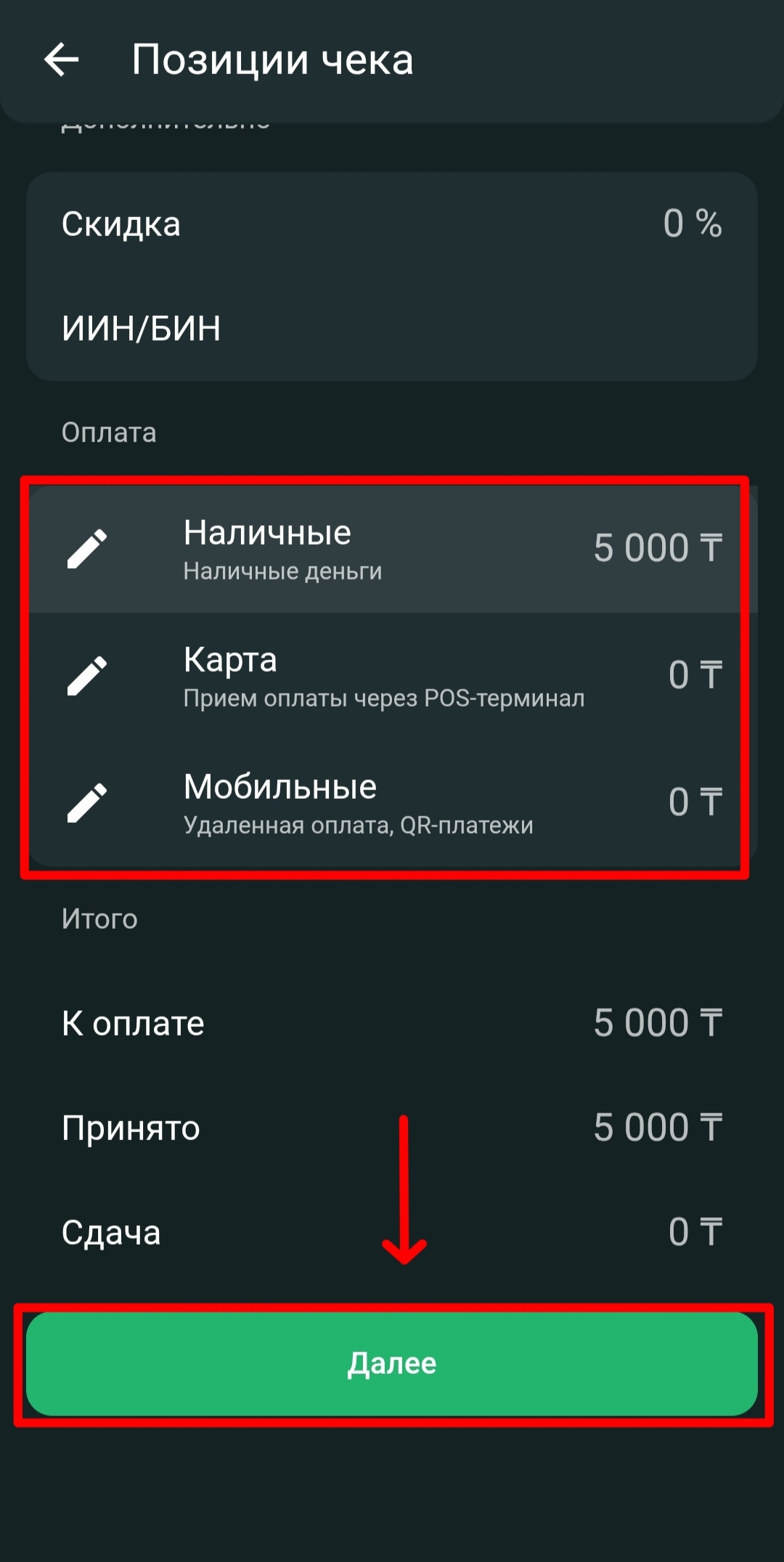The width and height of the screenshot is (784, 1562).
Task: Continue with the Далее button
Action: 392,1364
